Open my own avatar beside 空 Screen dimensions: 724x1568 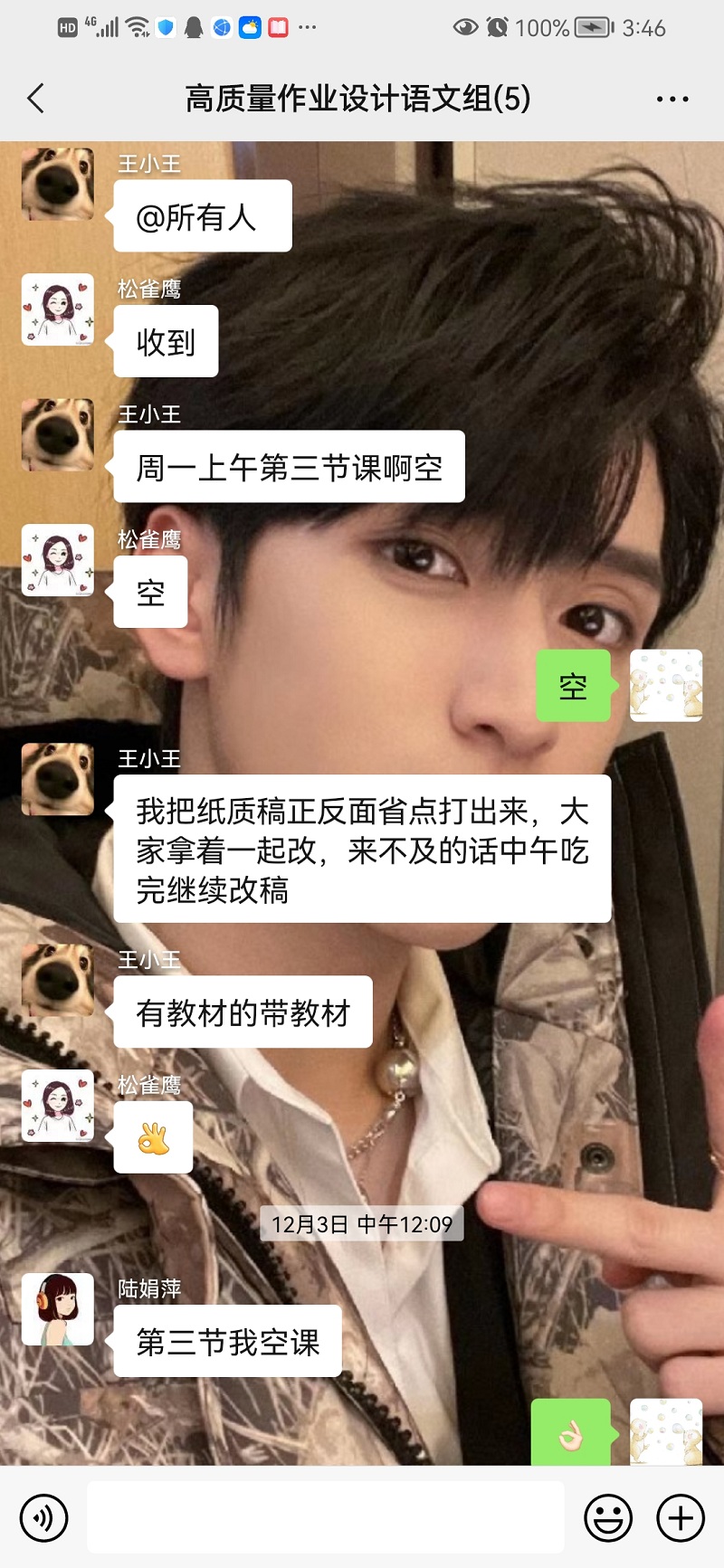[x=666, y=685]
